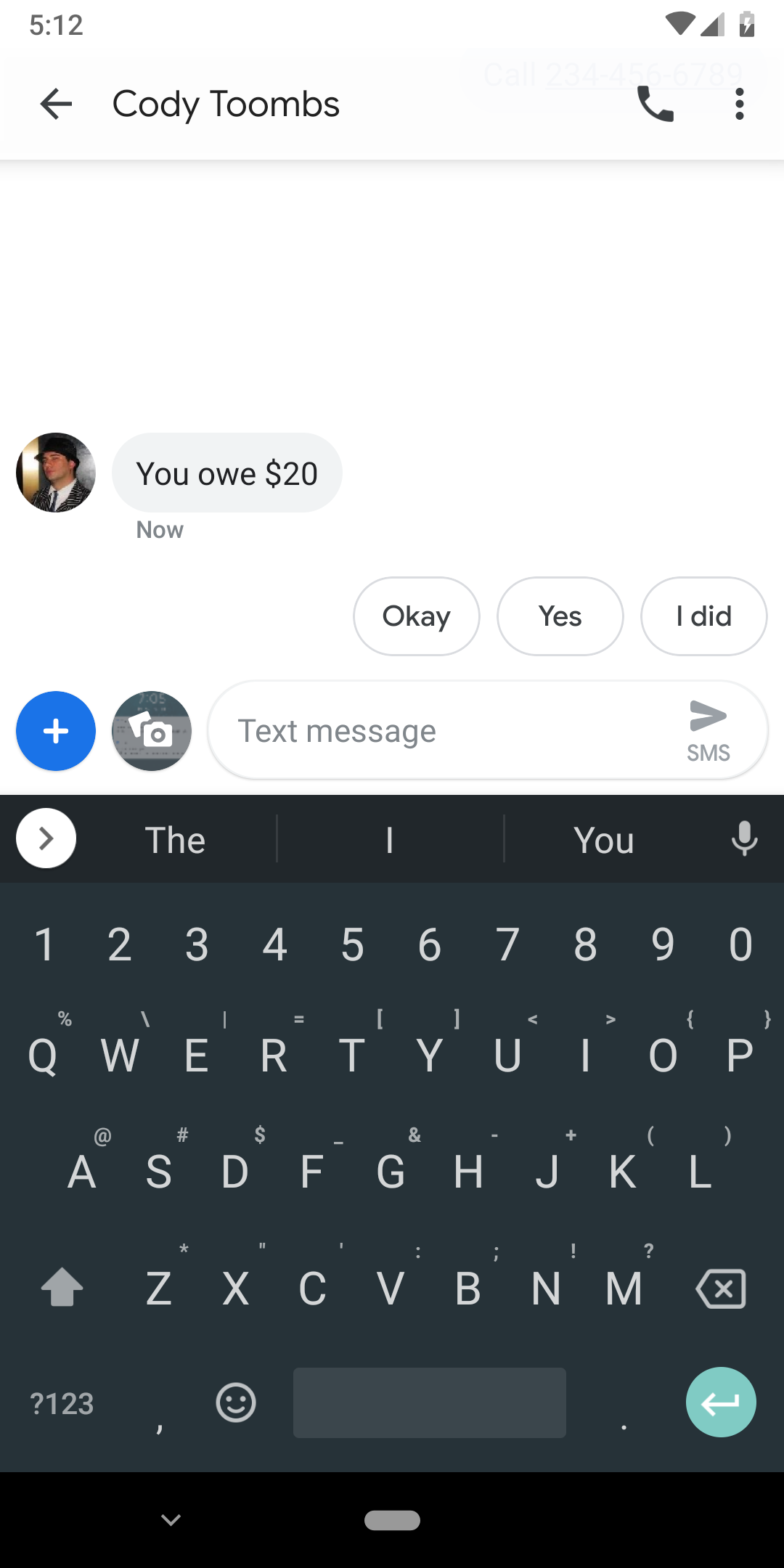This screenshot has width=784, height=1568.
Task: Open the camera shortcut next to text field
Action: point(151,730)
